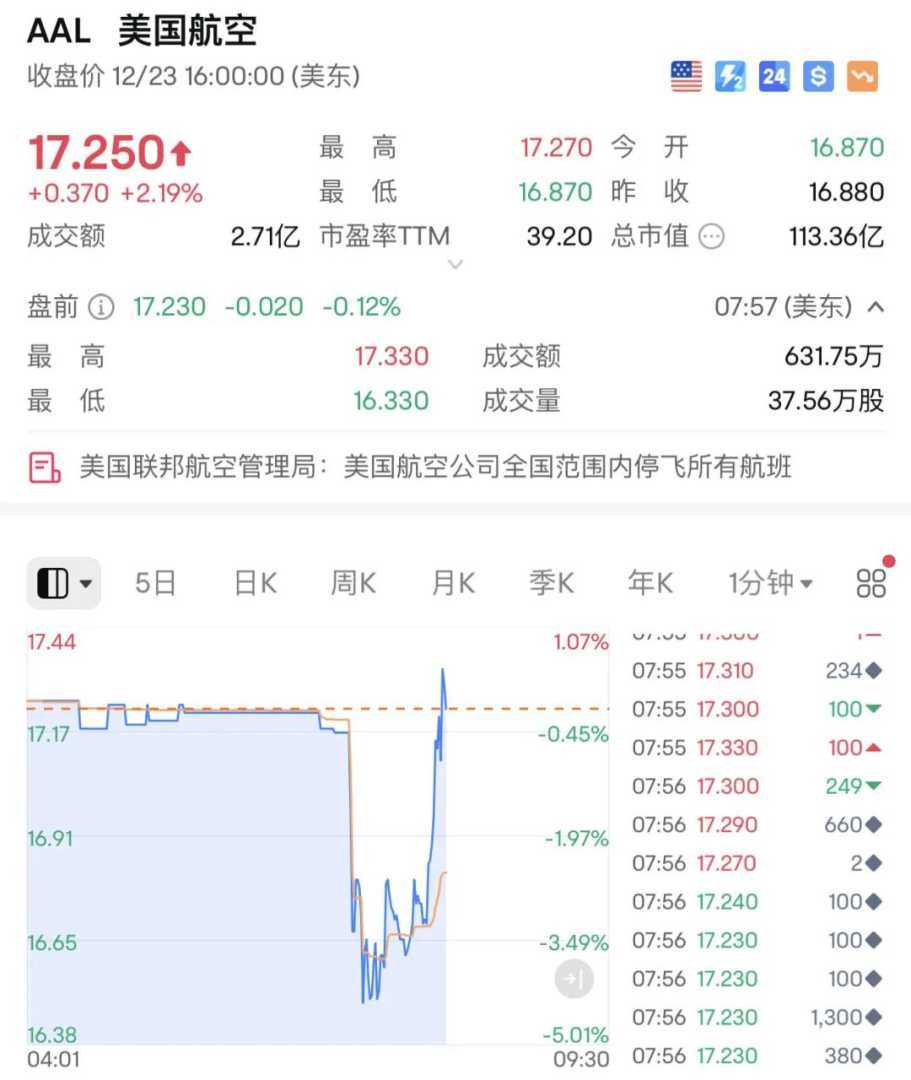Viewport: 911px width, 1080px height.
Task: Open the 1分钟 interval dropdown
Action: 770,583
